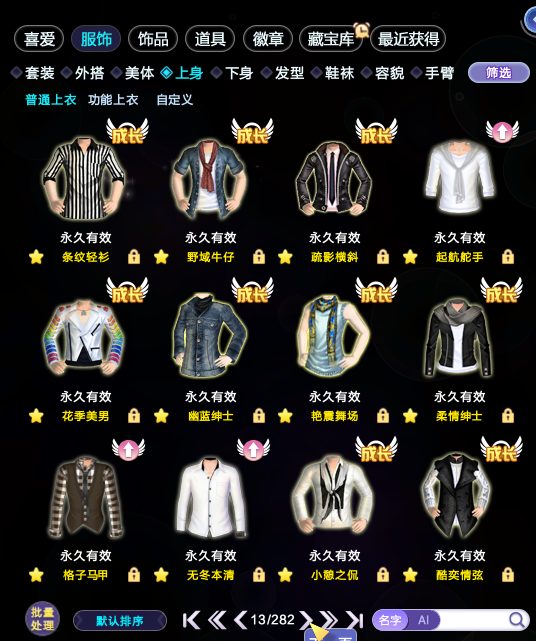Switch to 功能上衣 sub-tab
The width and height of the screenshot is (536, 641).
(113, 99)
